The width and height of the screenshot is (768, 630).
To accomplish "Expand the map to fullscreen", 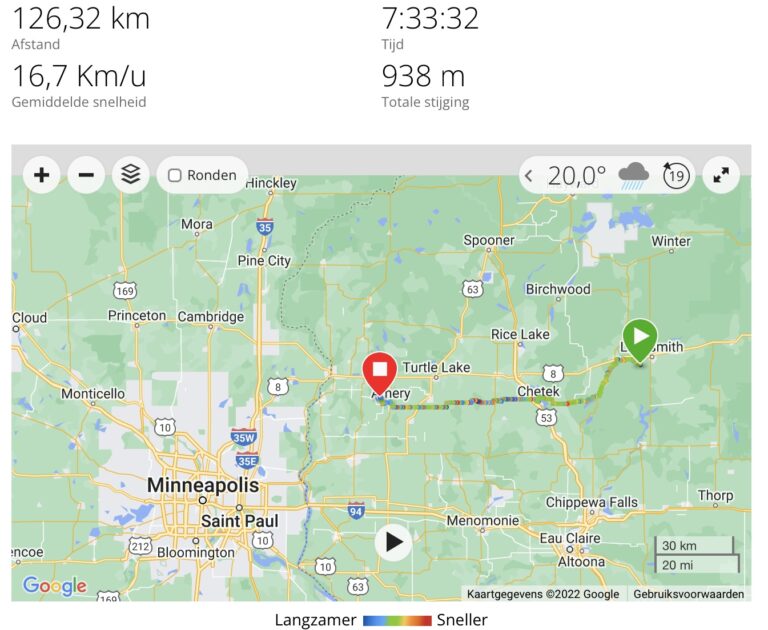I will [x=721, y=175].
